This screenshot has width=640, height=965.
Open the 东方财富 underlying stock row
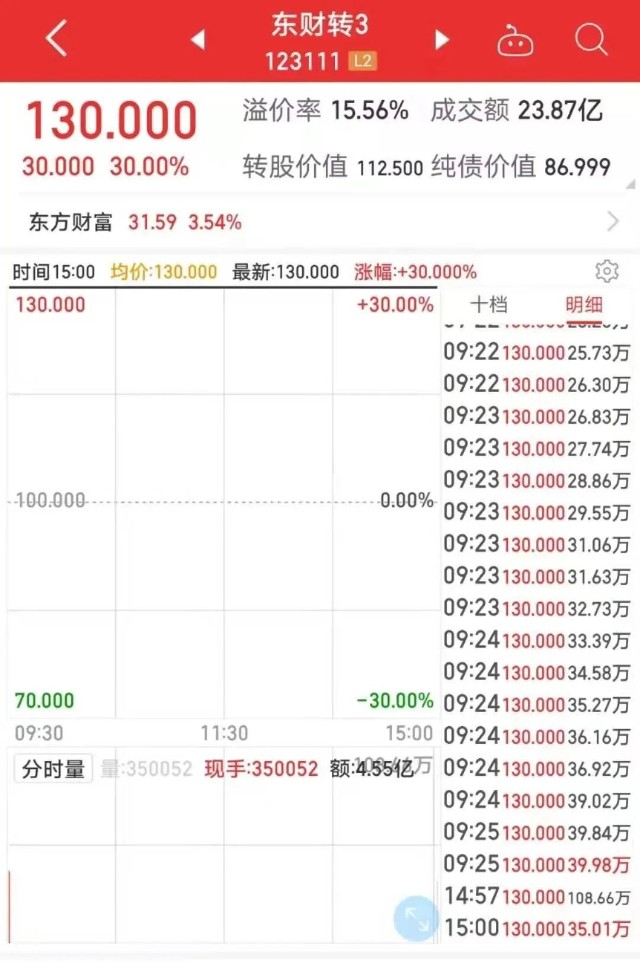320,221
